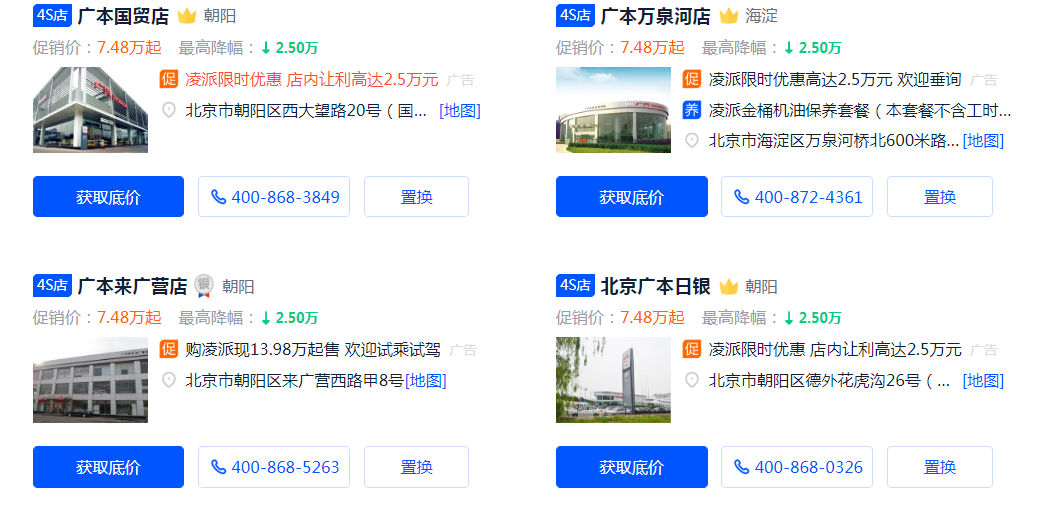
Task: Tap 置换 for 广本万泉河店
Action: 939,197
